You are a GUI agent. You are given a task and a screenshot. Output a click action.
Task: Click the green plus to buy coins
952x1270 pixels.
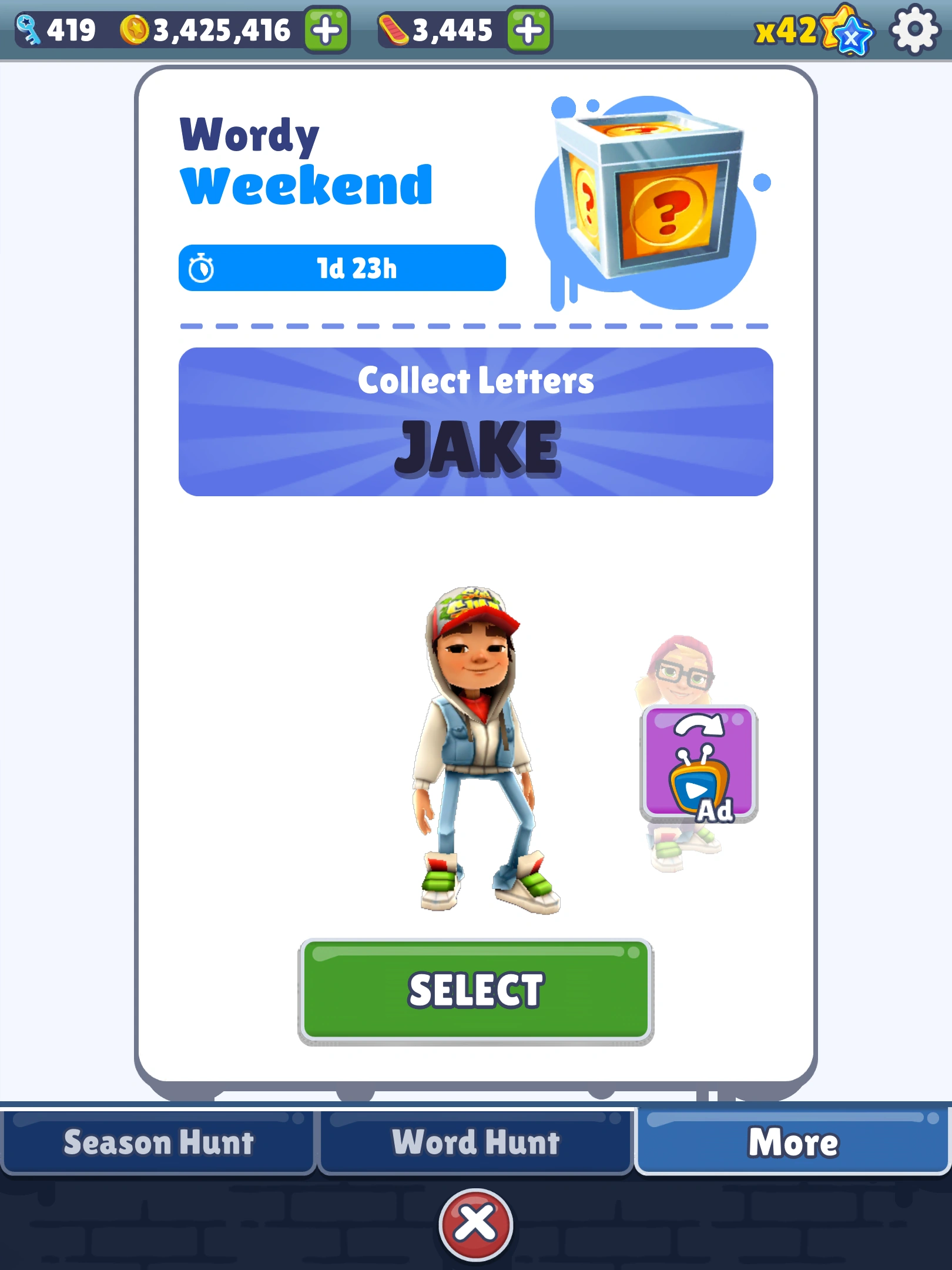tap(325, 29)
